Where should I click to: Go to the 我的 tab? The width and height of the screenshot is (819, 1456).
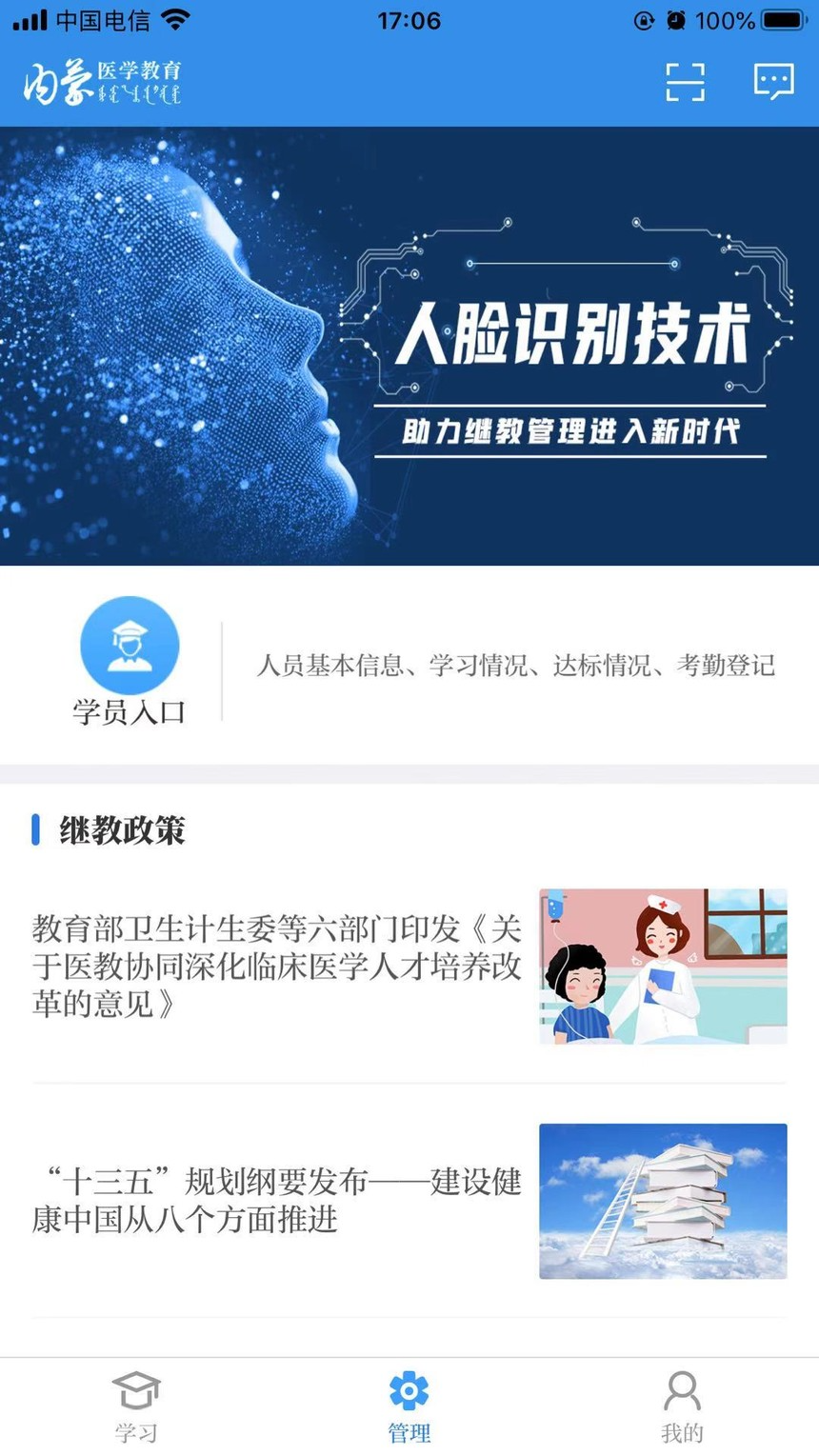(x=682, y=1406)
